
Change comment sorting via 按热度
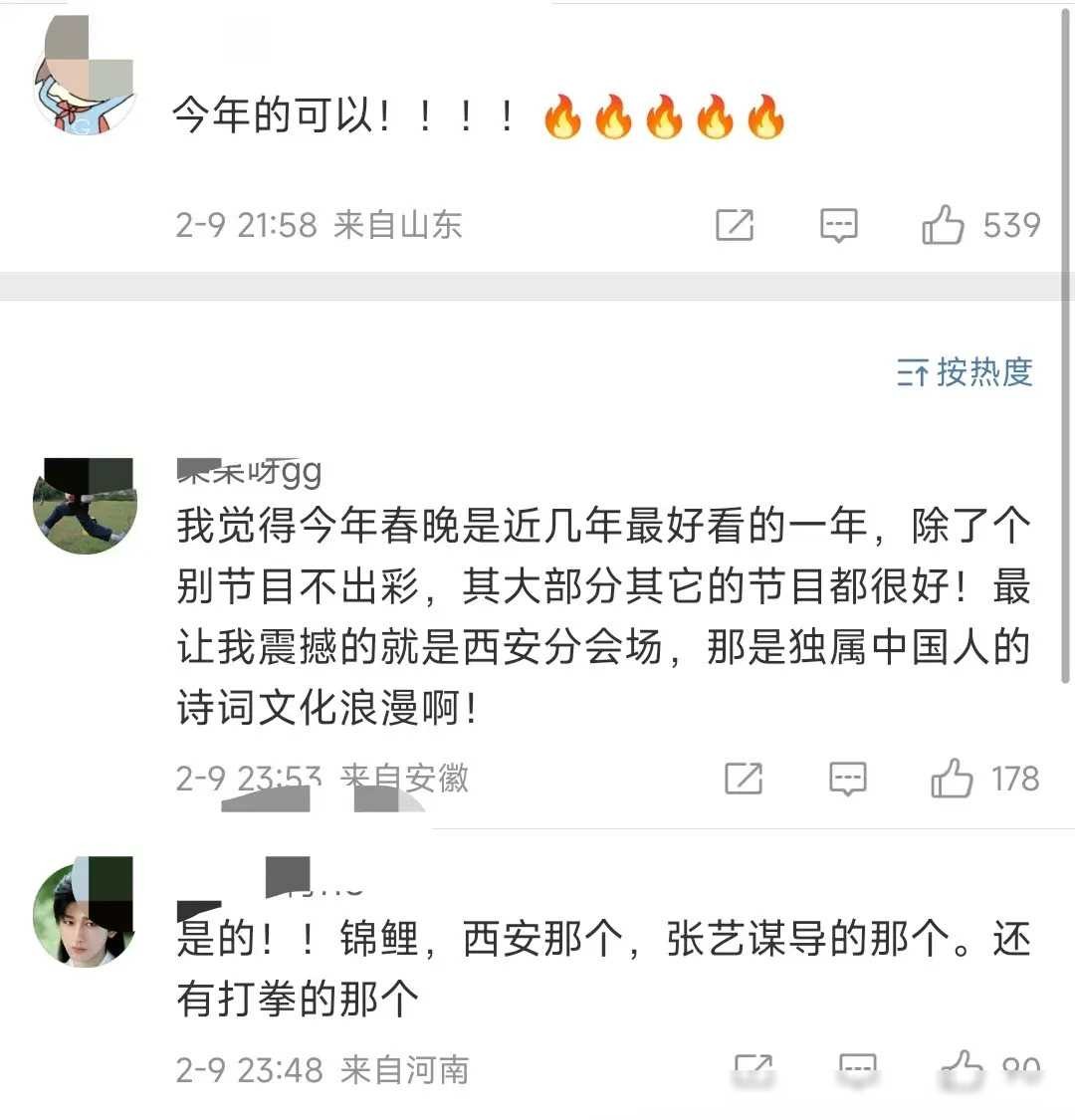pyautogui.click(x=964, y=372)
